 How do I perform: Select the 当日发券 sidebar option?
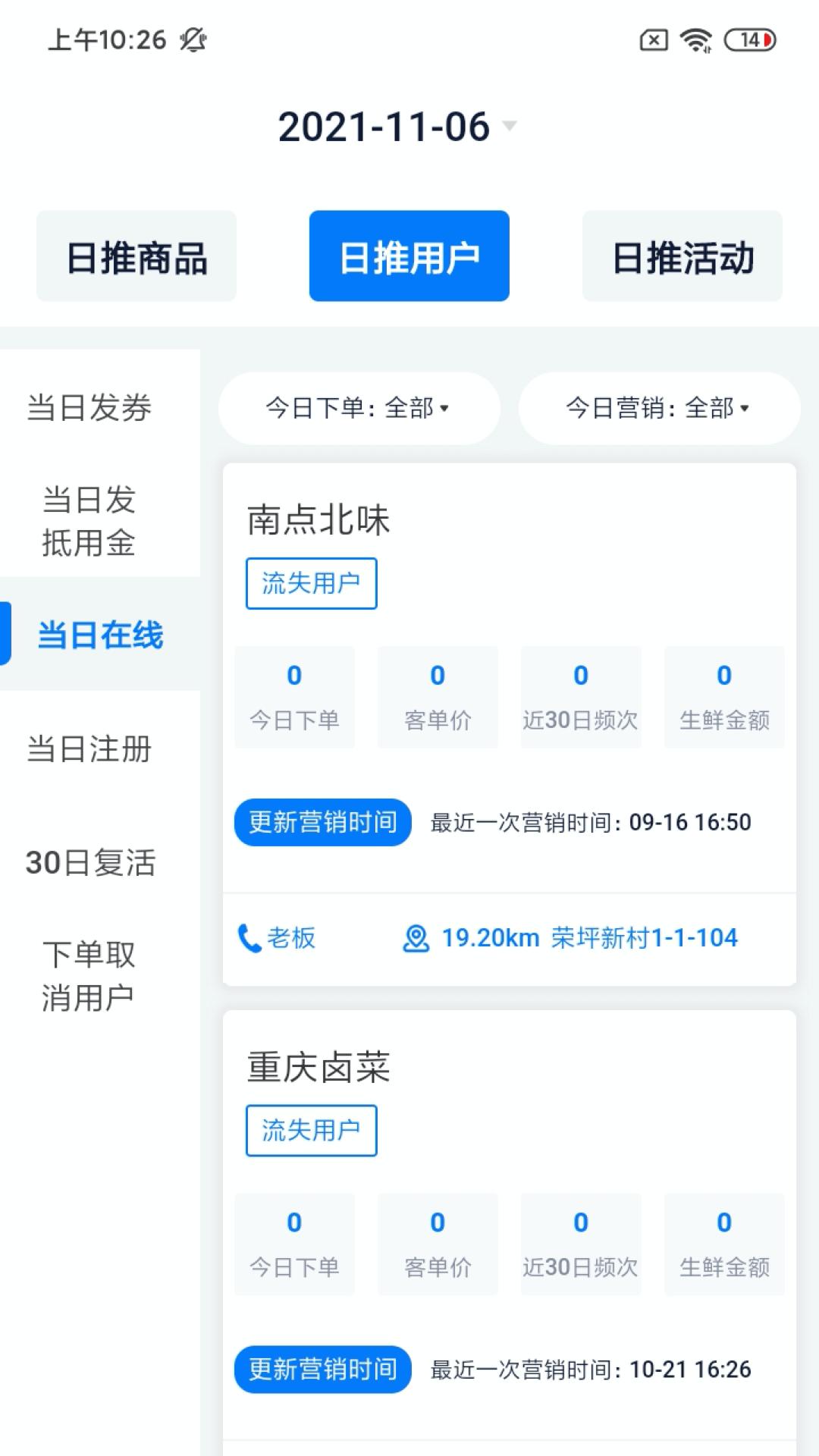89,408
